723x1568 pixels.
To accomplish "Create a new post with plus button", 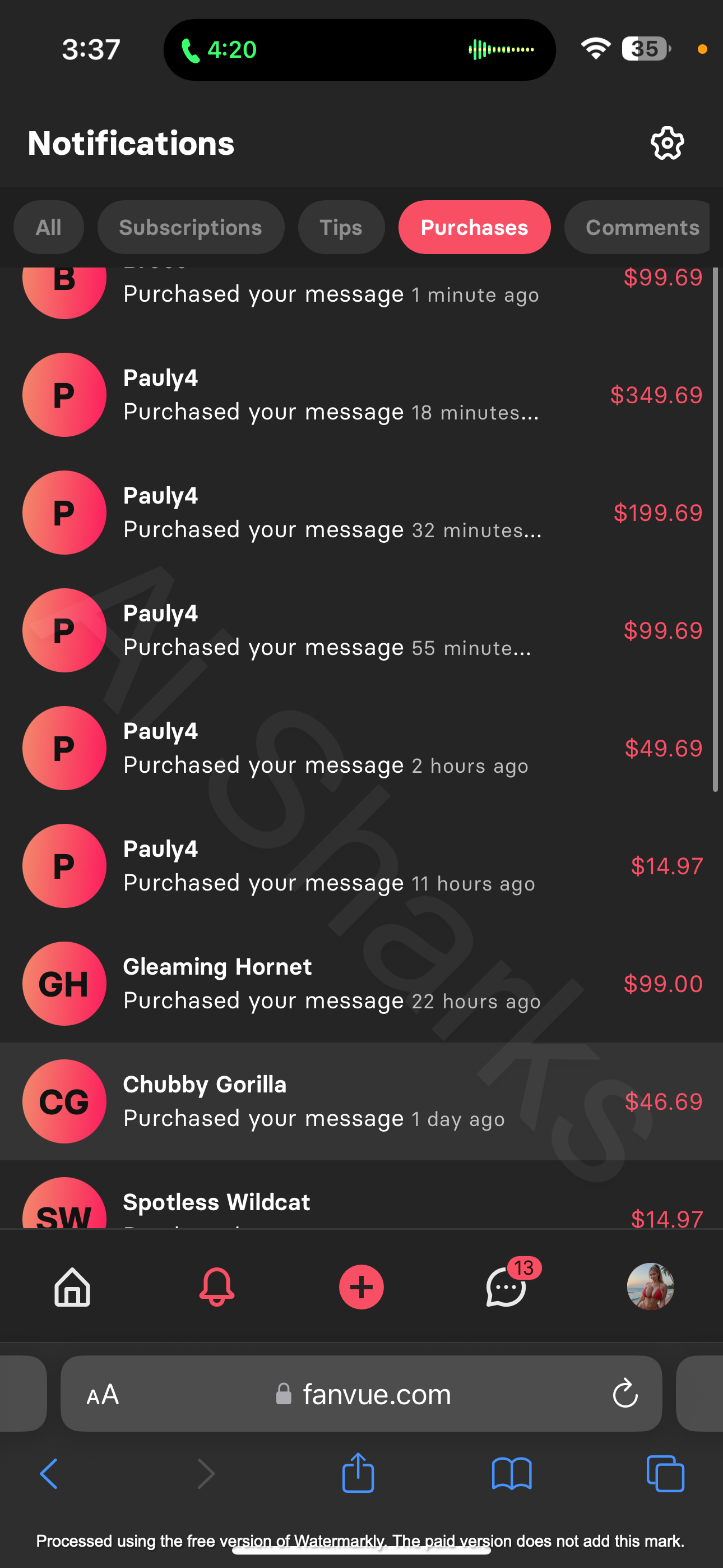I will click(x=361, y=1287).
